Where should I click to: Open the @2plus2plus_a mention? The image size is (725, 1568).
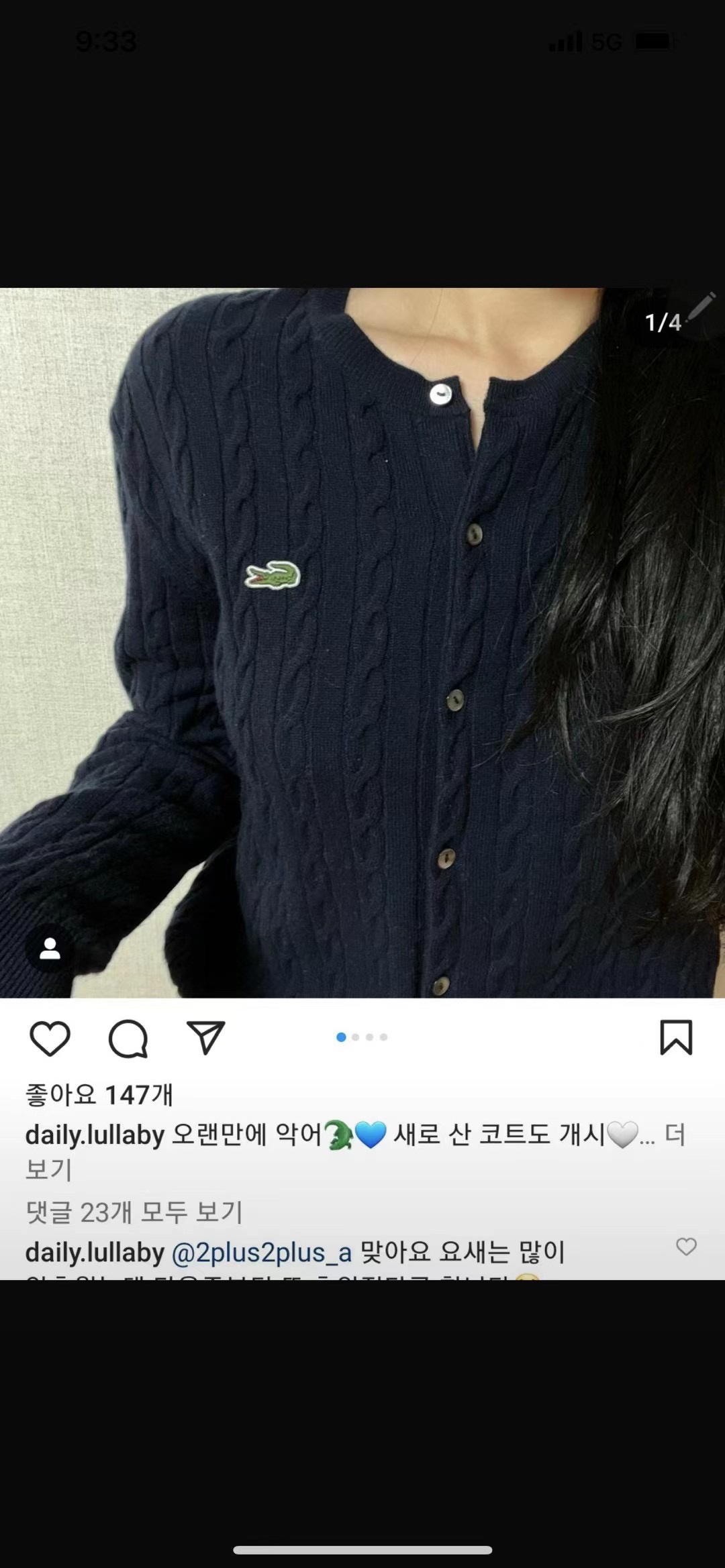tap(262, 1252)
